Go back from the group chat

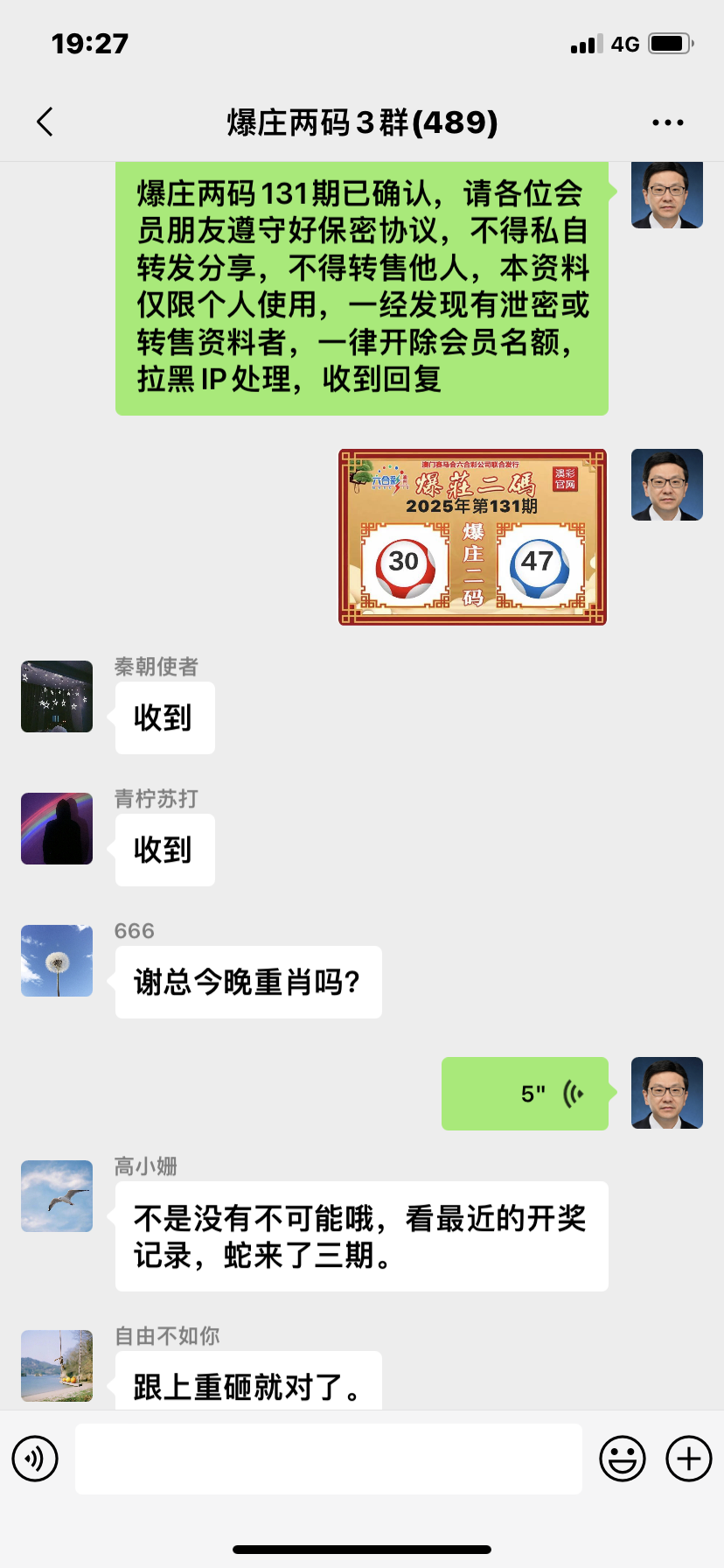click(45, 122)
